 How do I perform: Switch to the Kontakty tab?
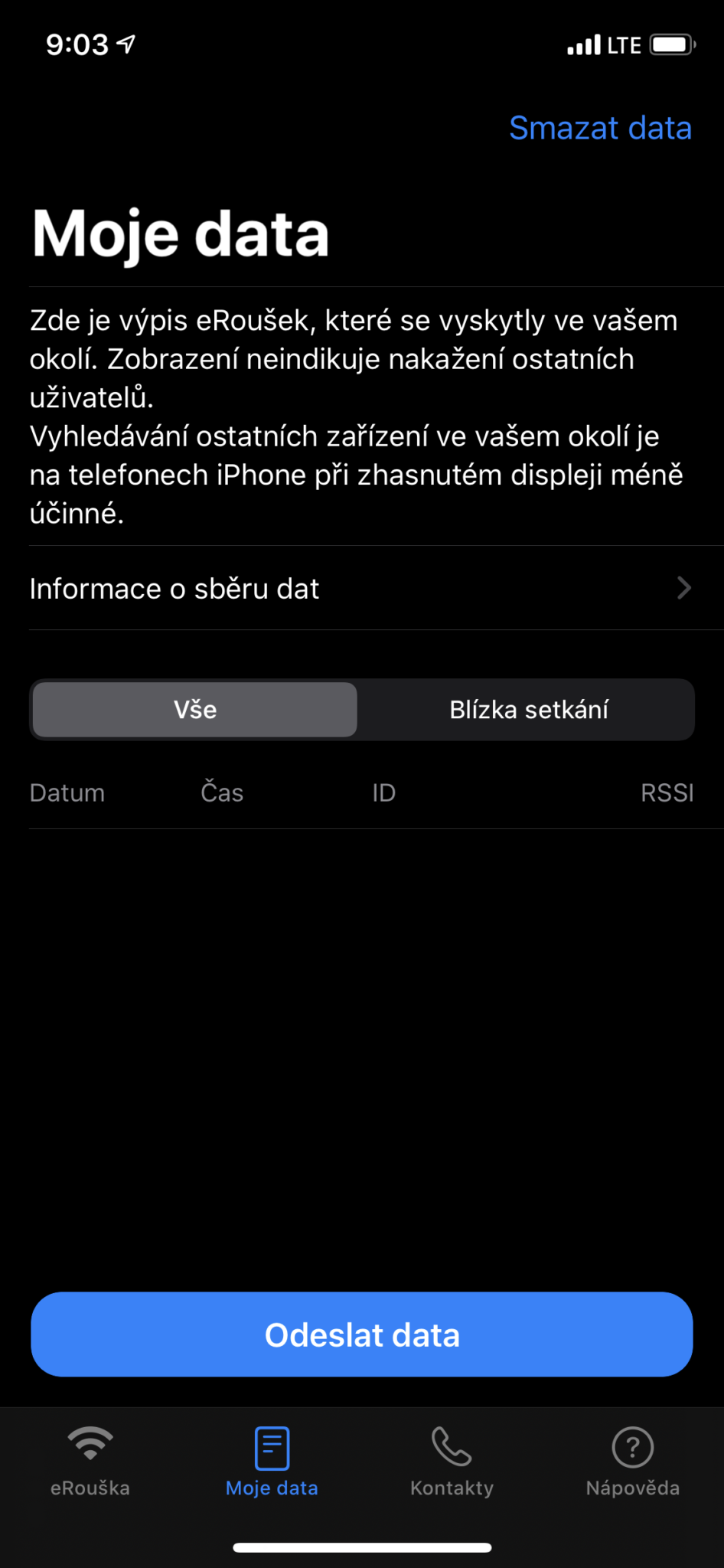point(452,1461)
